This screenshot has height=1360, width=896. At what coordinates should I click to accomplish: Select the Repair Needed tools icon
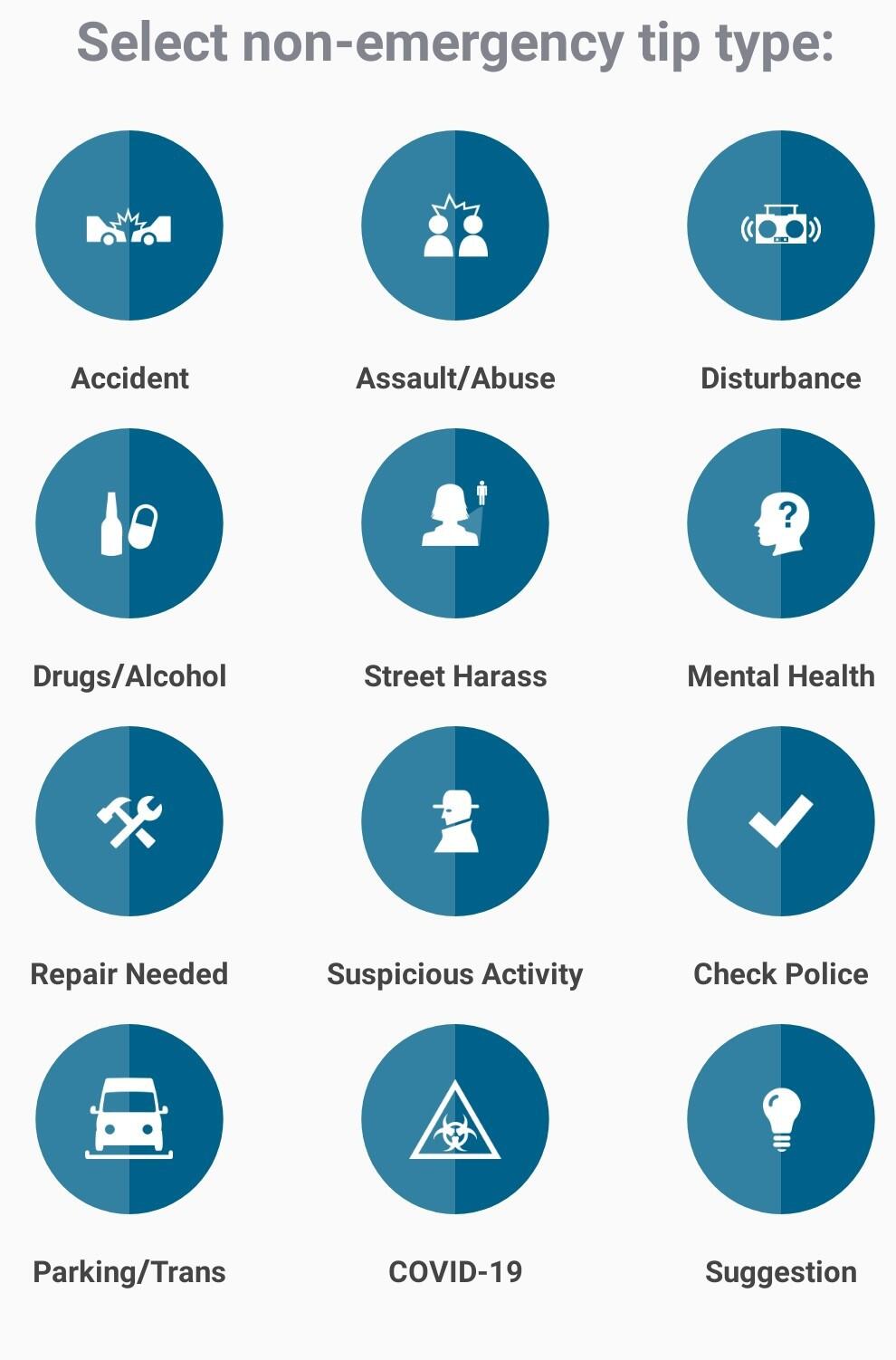129,821
